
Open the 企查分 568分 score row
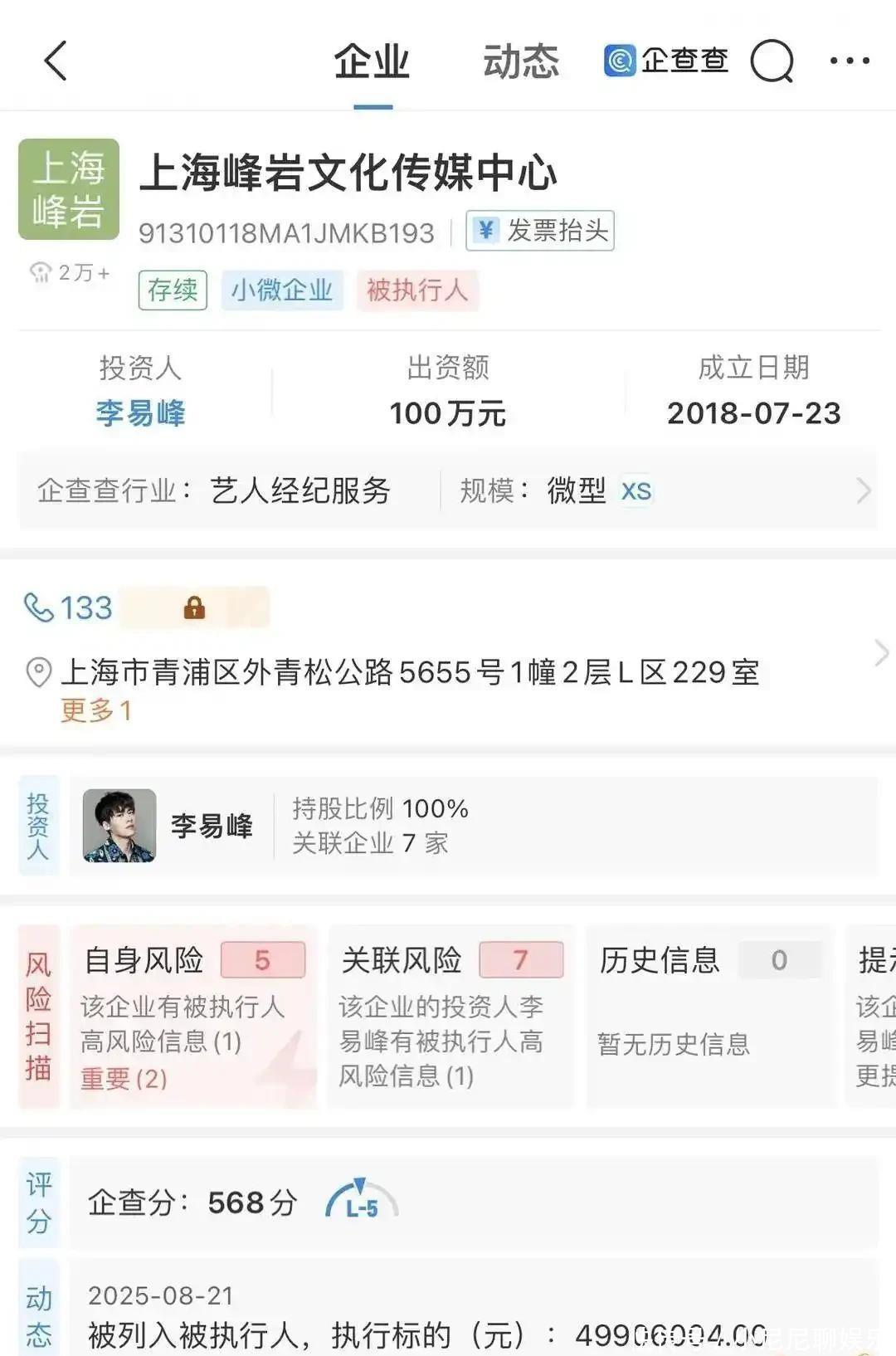[473, 1202]
